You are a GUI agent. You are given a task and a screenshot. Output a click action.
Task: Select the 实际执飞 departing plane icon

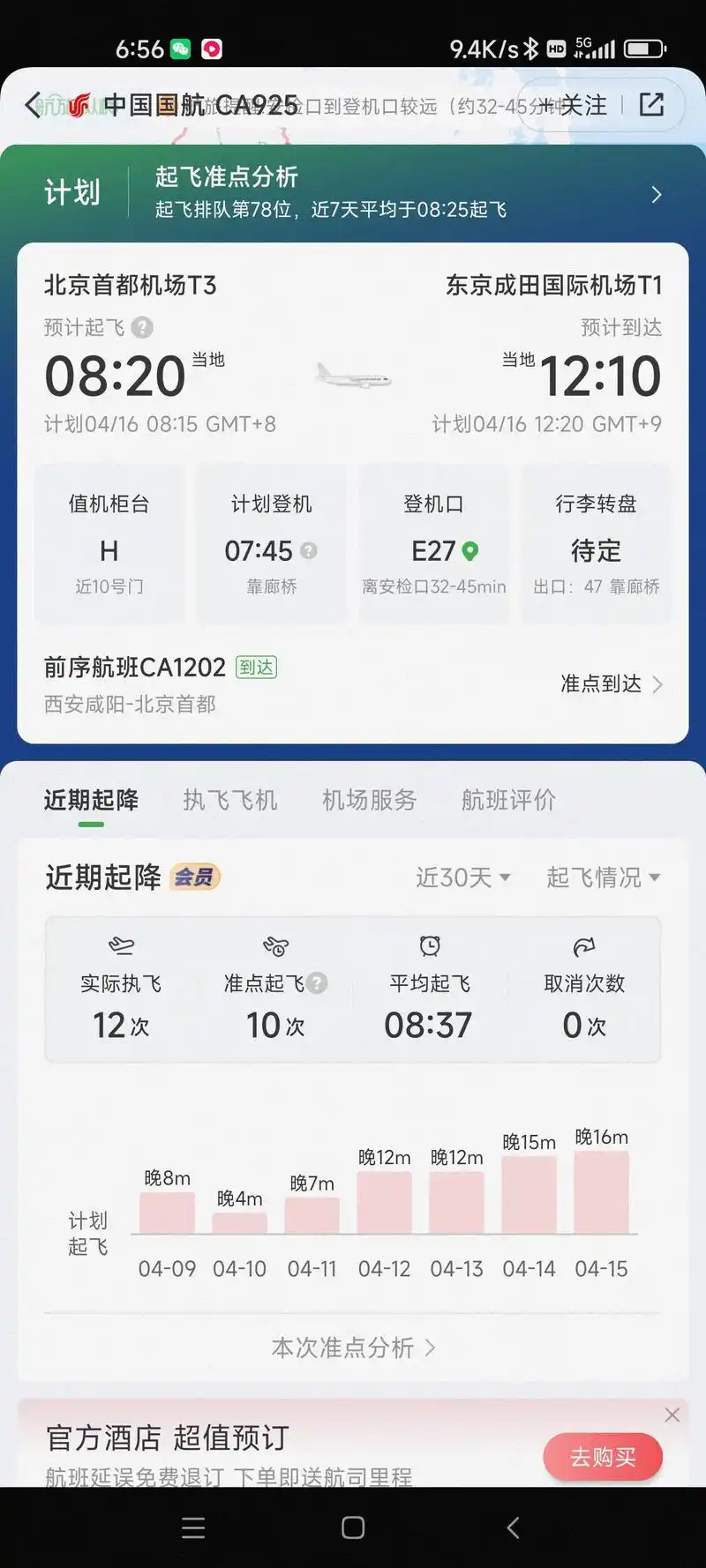pos(121,946)
